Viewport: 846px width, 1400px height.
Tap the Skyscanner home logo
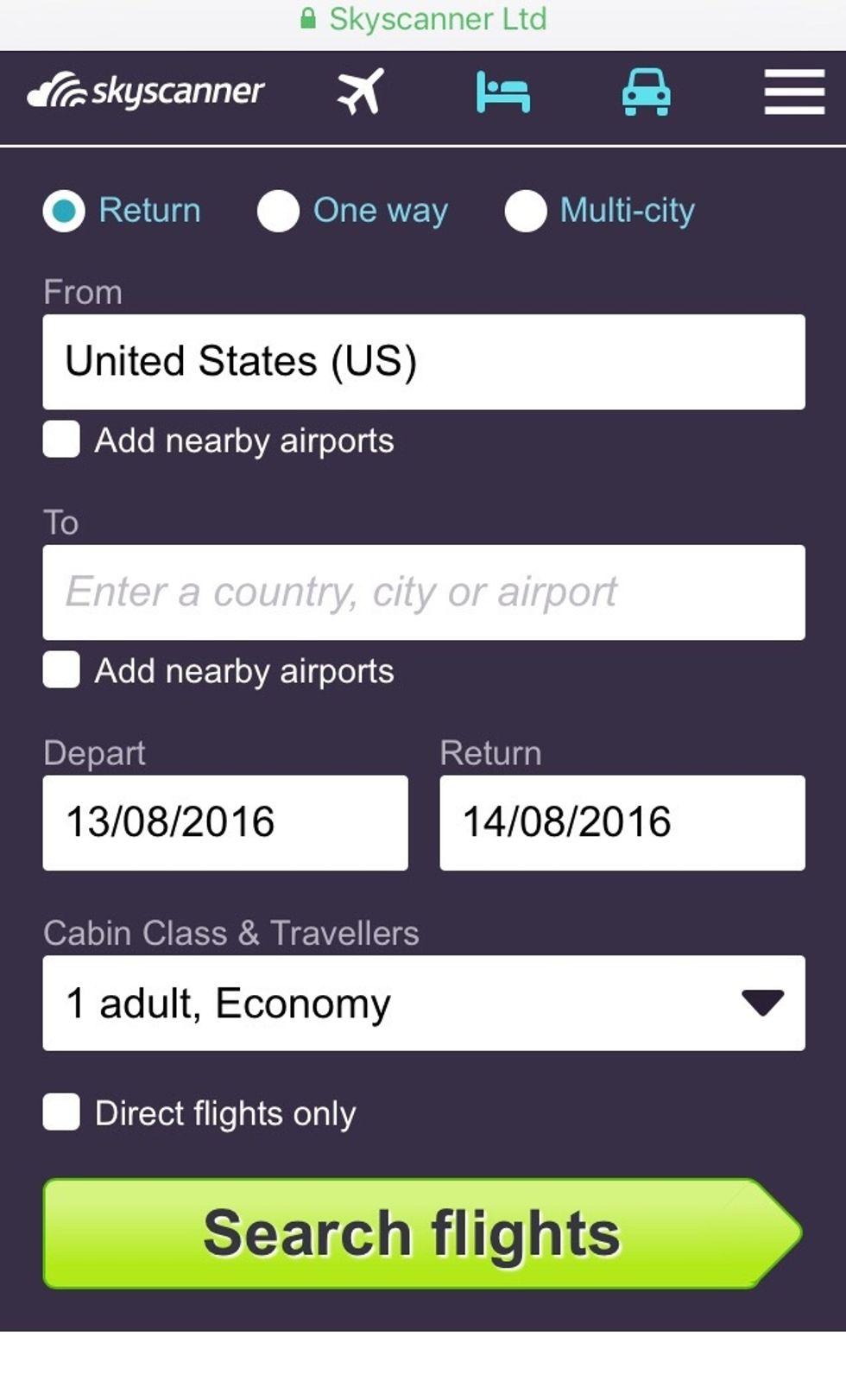pyautogui.click(x=145, y=92)
